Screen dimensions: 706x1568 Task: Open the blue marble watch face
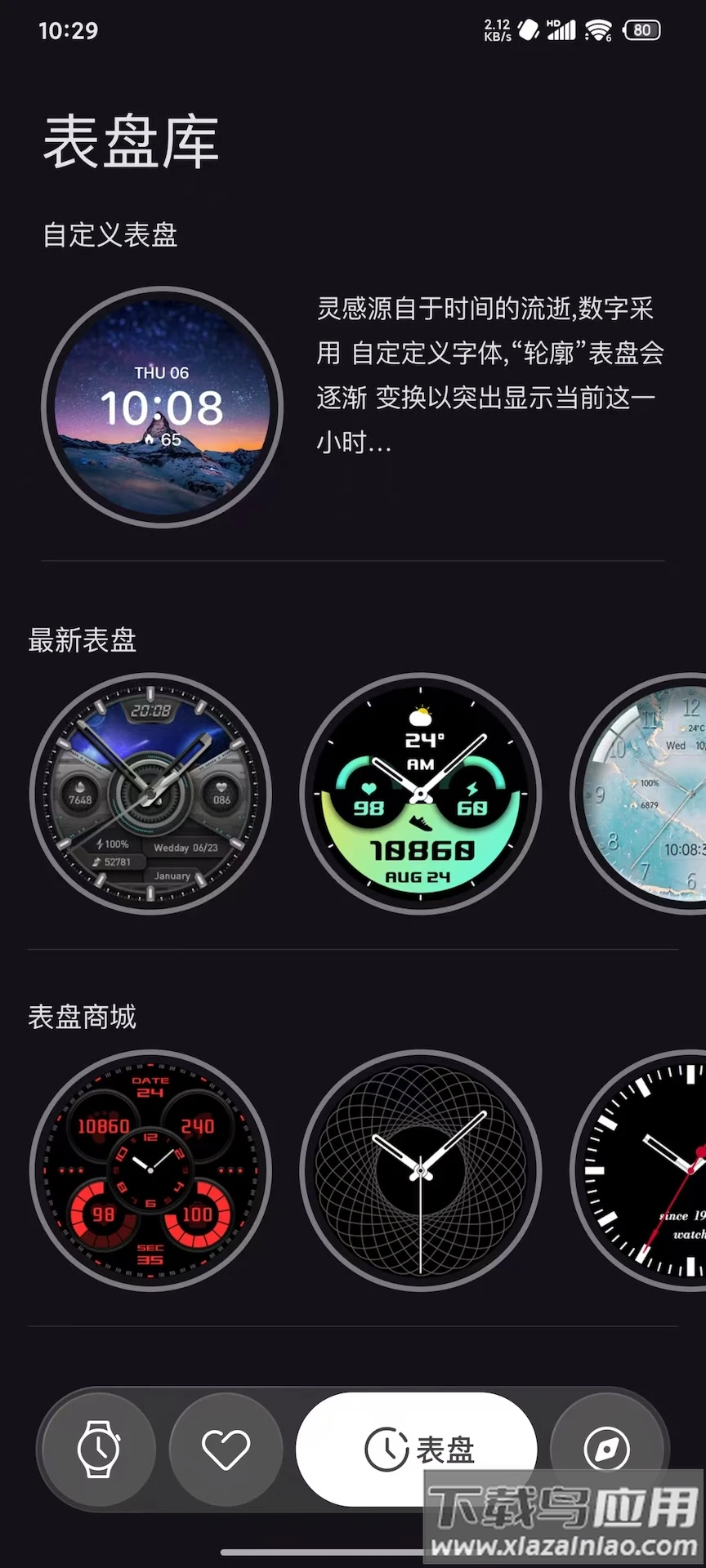646,793
